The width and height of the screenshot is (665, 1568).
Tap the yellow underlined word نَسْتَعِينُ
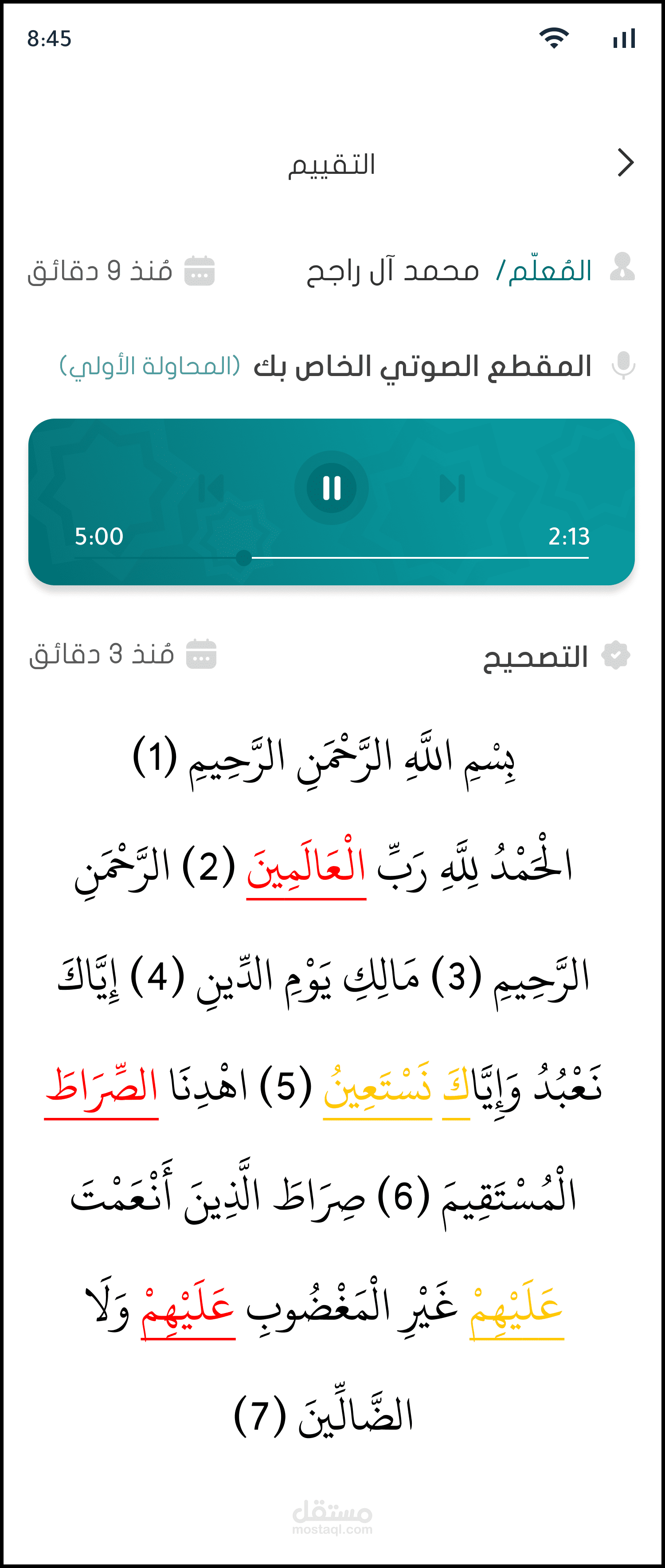377,1088
